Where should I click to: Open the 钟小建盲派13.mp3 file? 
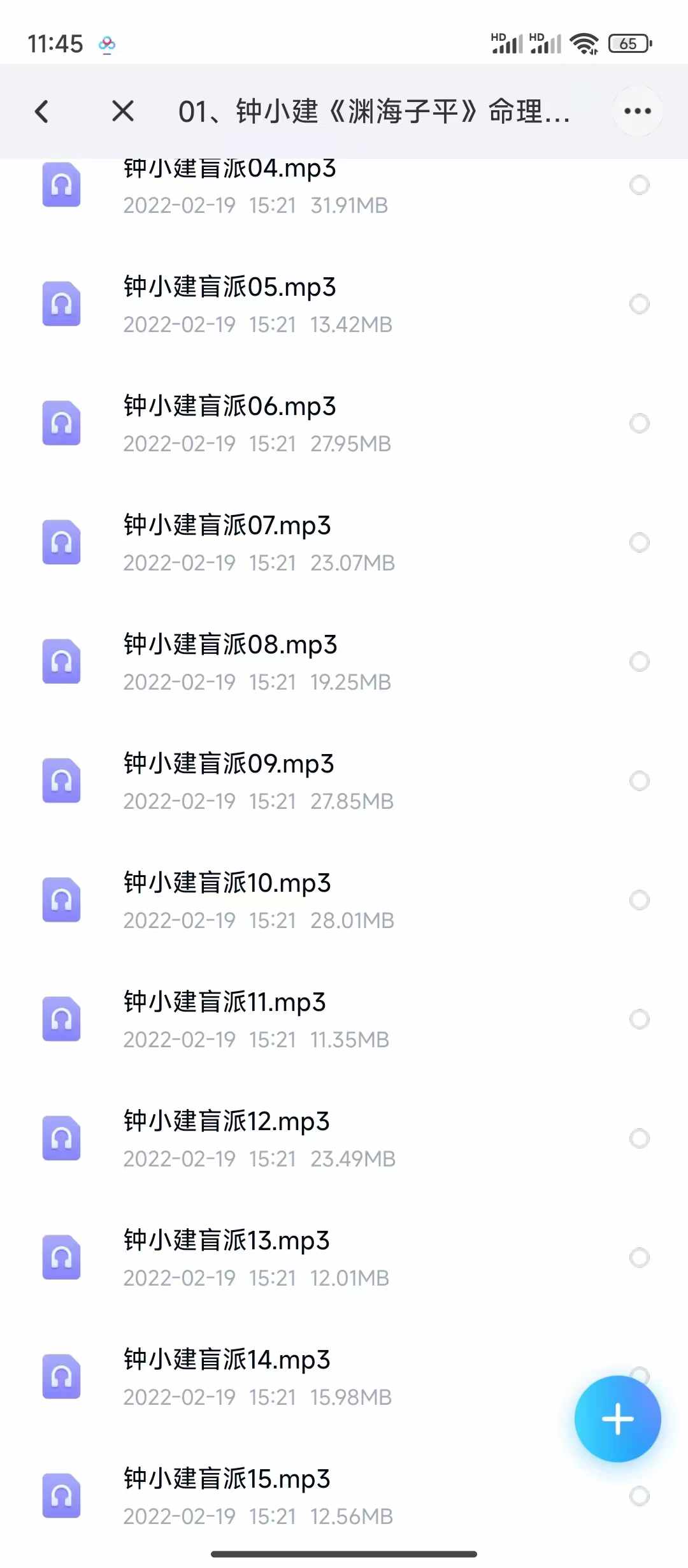344,1258
